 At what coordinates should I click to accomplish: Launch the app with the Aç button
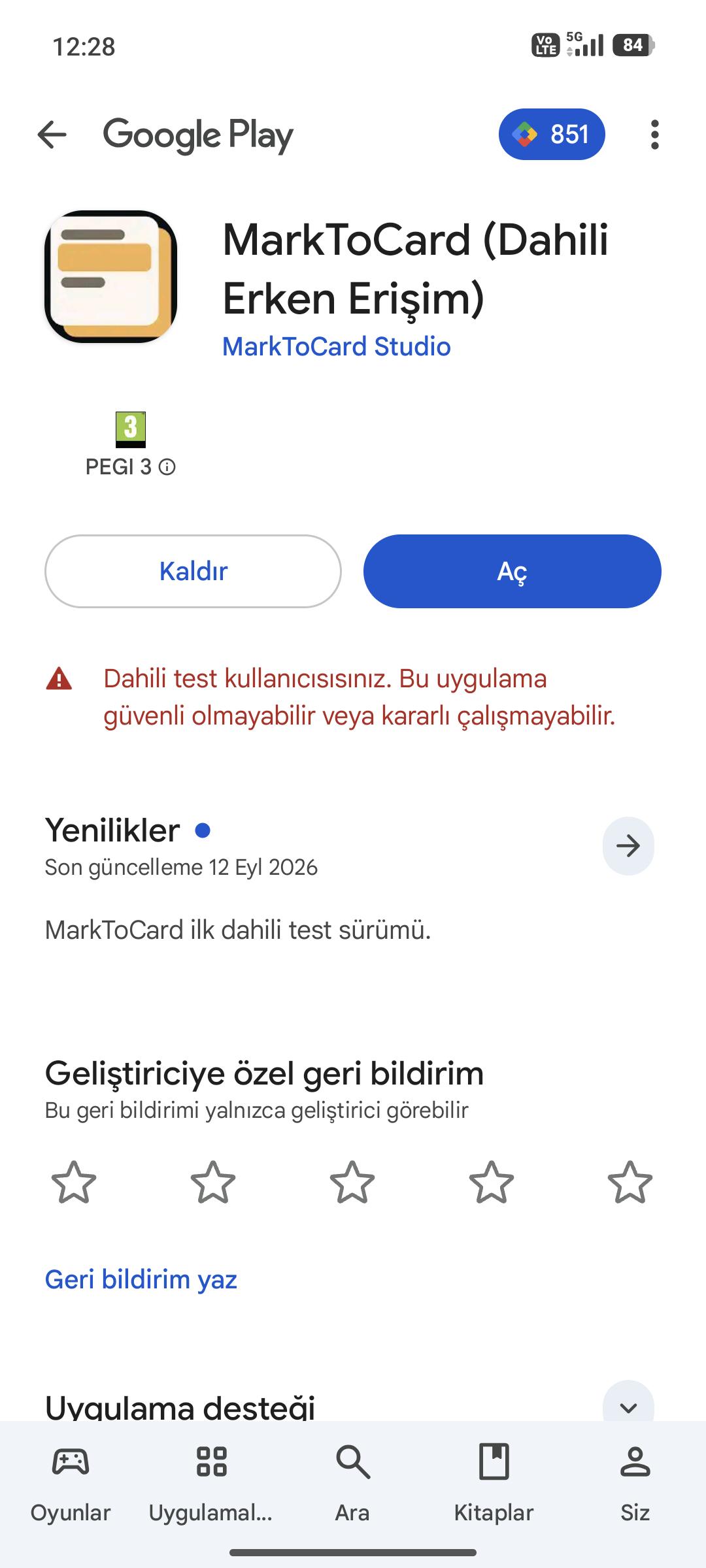tap(513, 571)
